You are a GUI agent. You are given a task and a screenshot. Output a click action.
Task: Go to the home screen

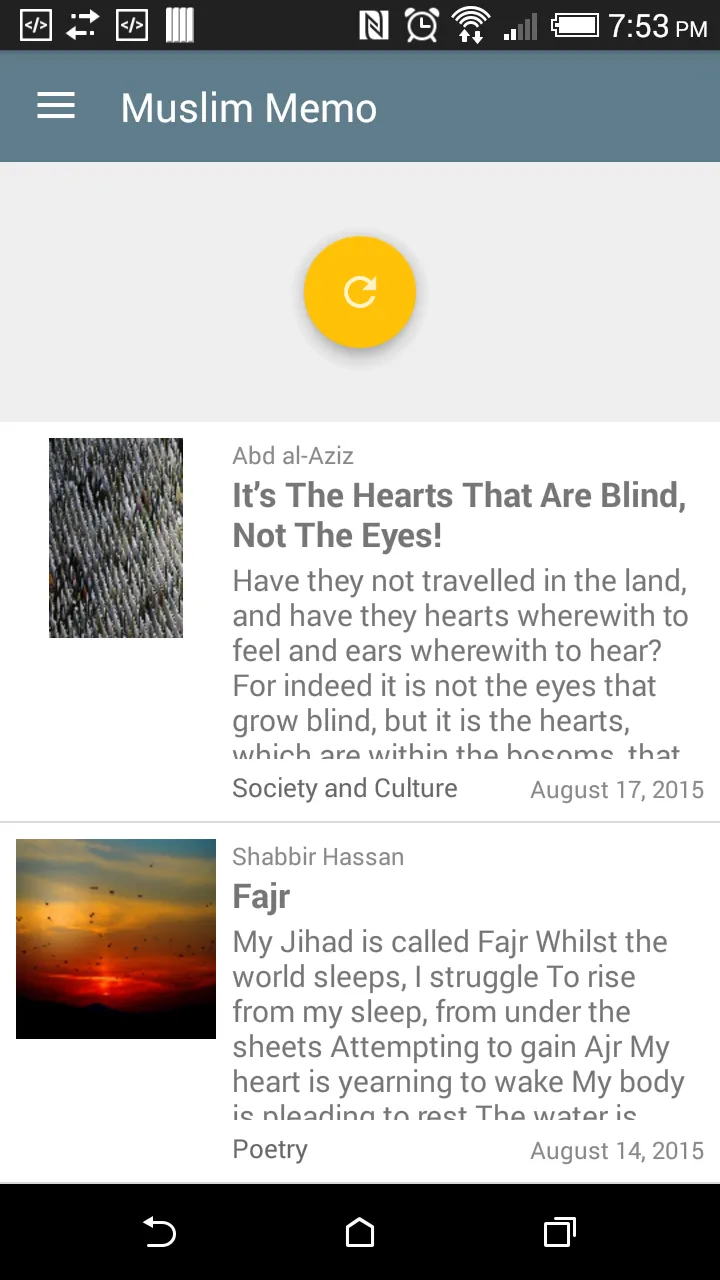[360, 1232]
